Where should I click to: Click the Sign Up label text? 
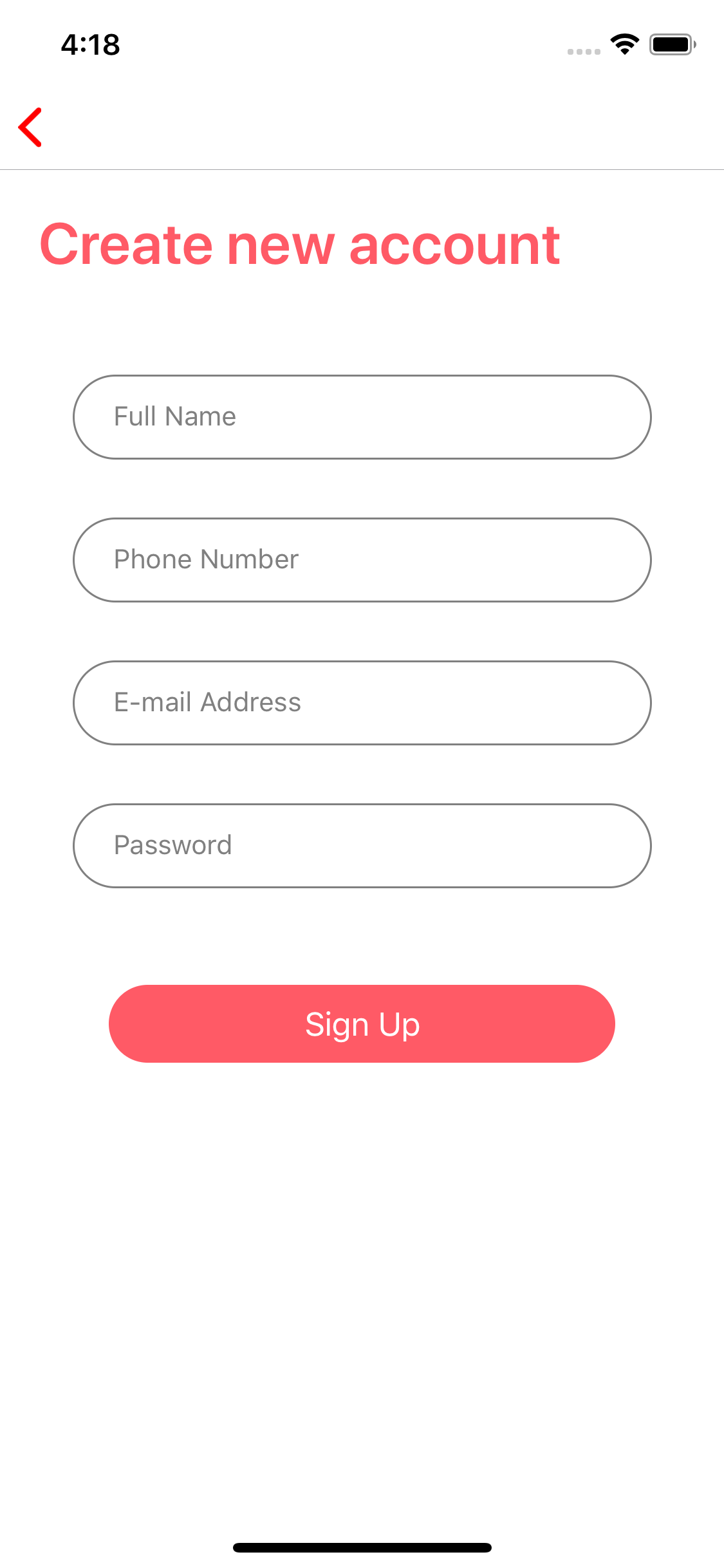[362, 1023]
